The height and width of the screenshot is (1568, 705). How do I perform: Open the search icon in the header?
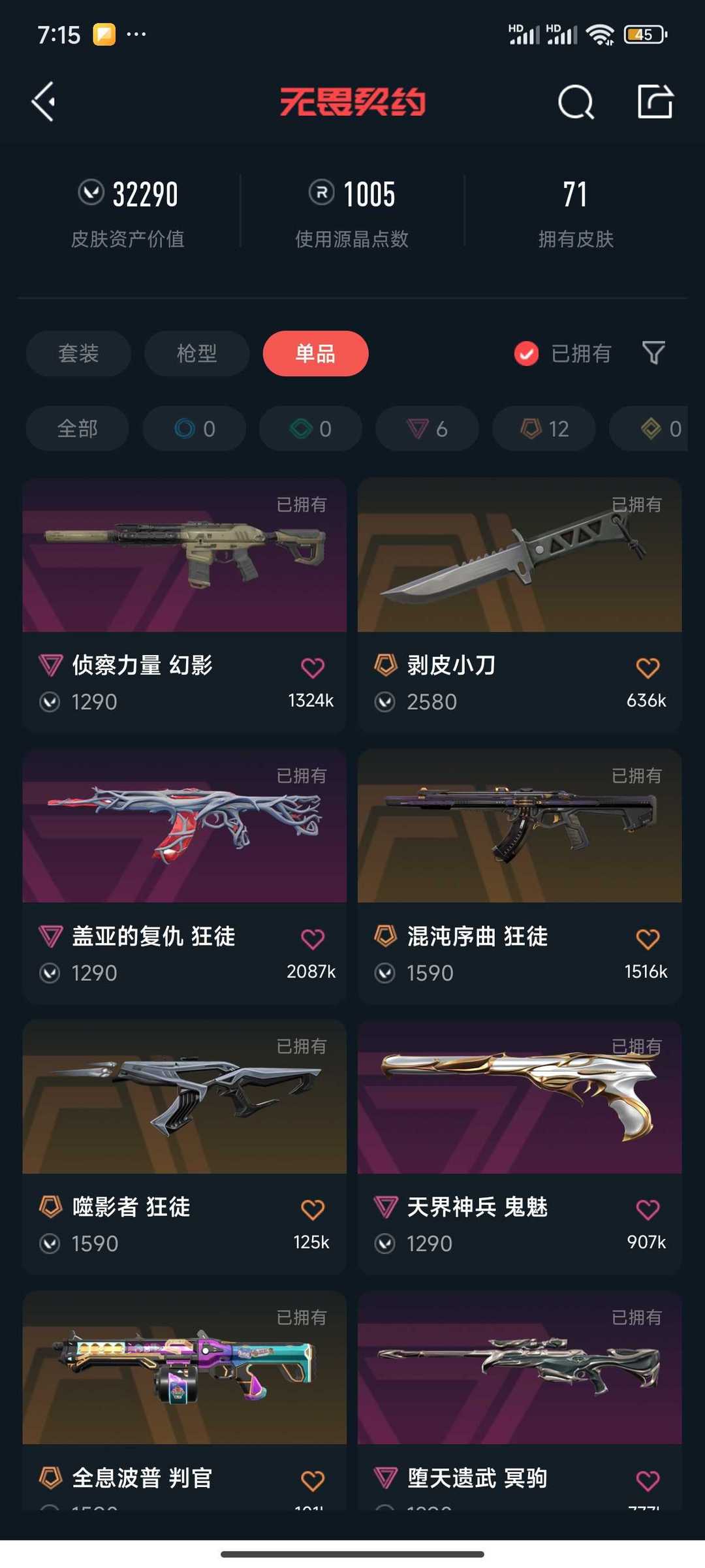click(576, 102)
